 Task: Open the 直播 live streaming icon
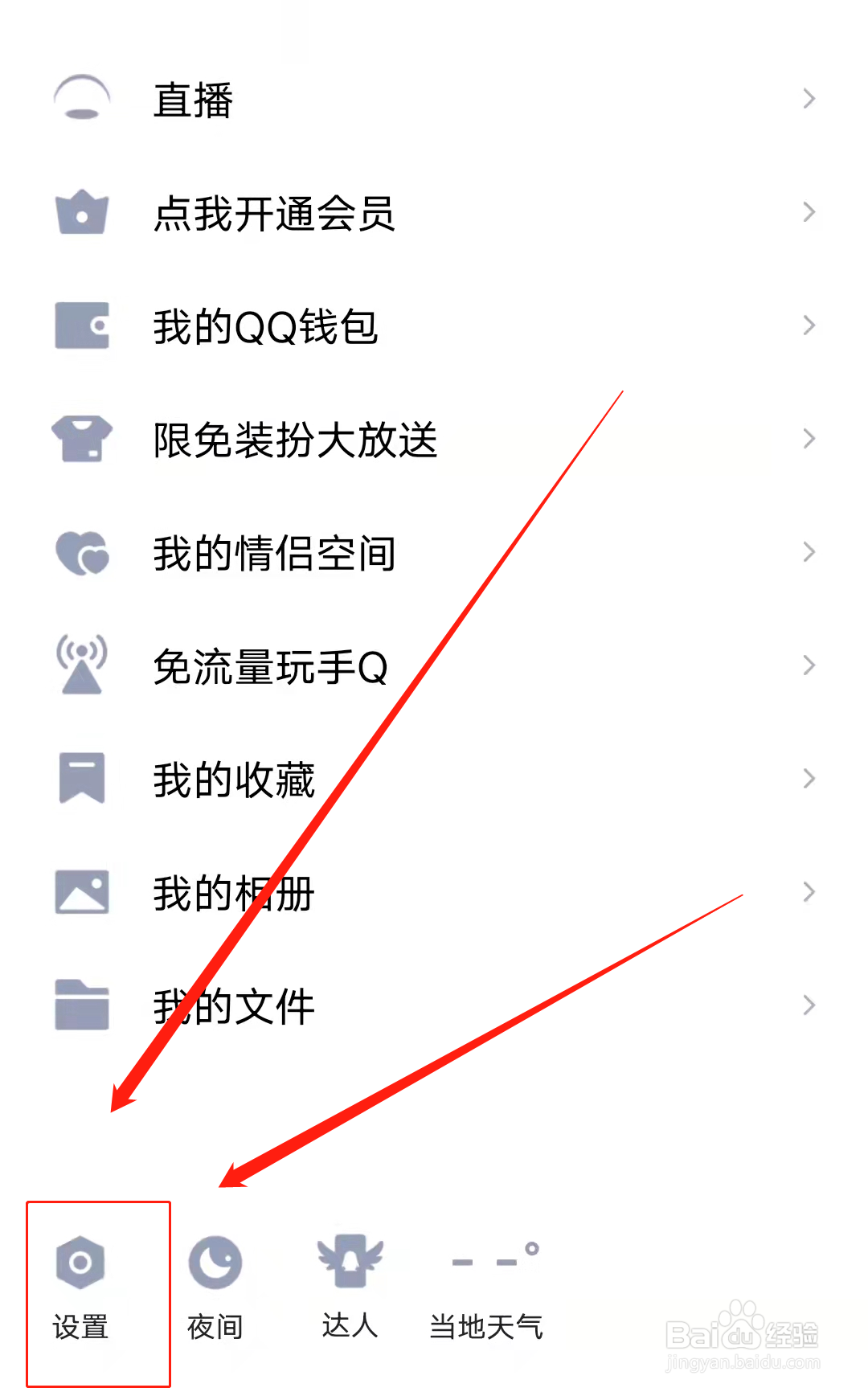[81, 98]
